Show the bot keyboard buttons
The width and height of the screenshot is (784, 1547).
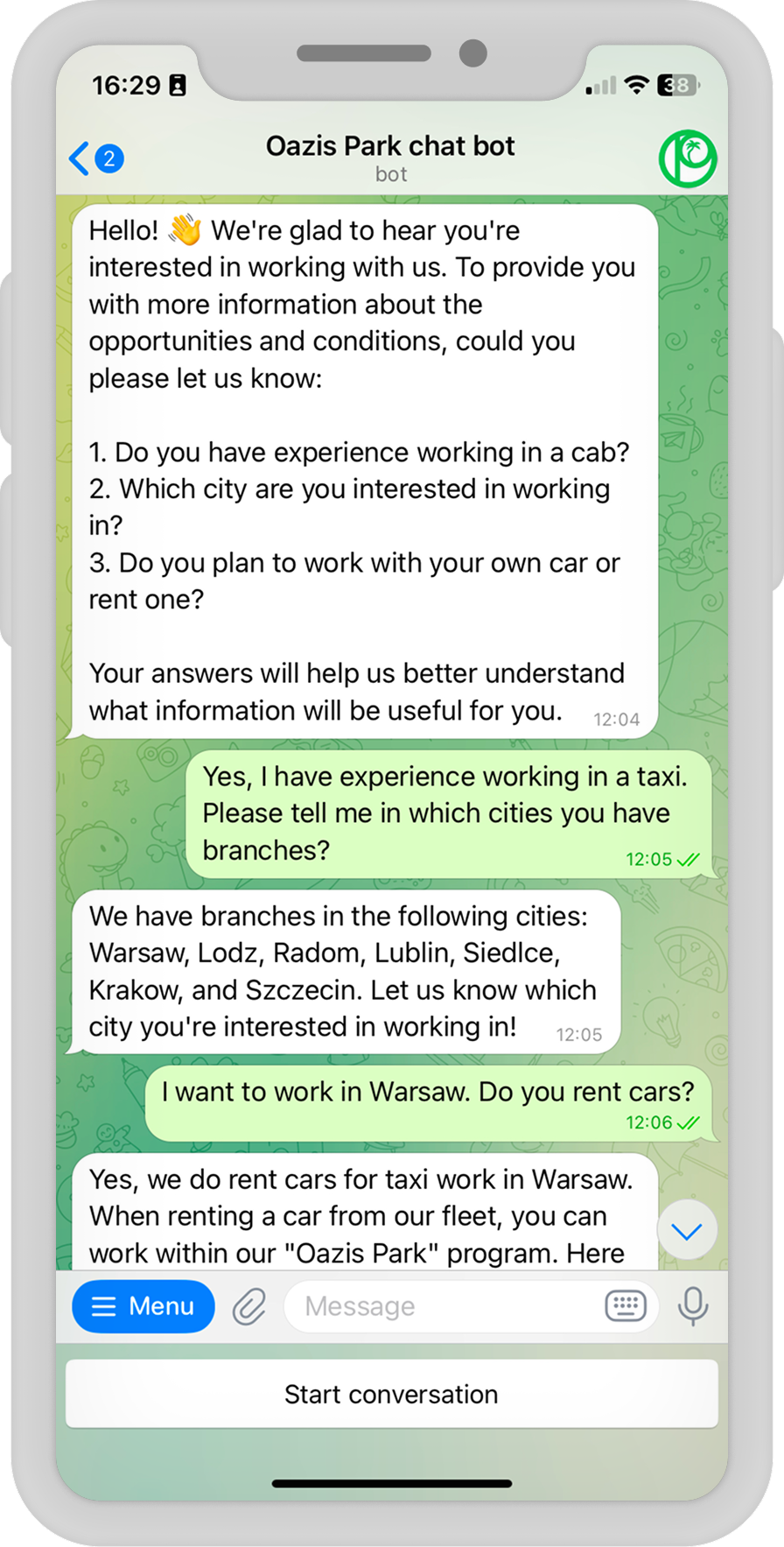(x=626, y=1306)
